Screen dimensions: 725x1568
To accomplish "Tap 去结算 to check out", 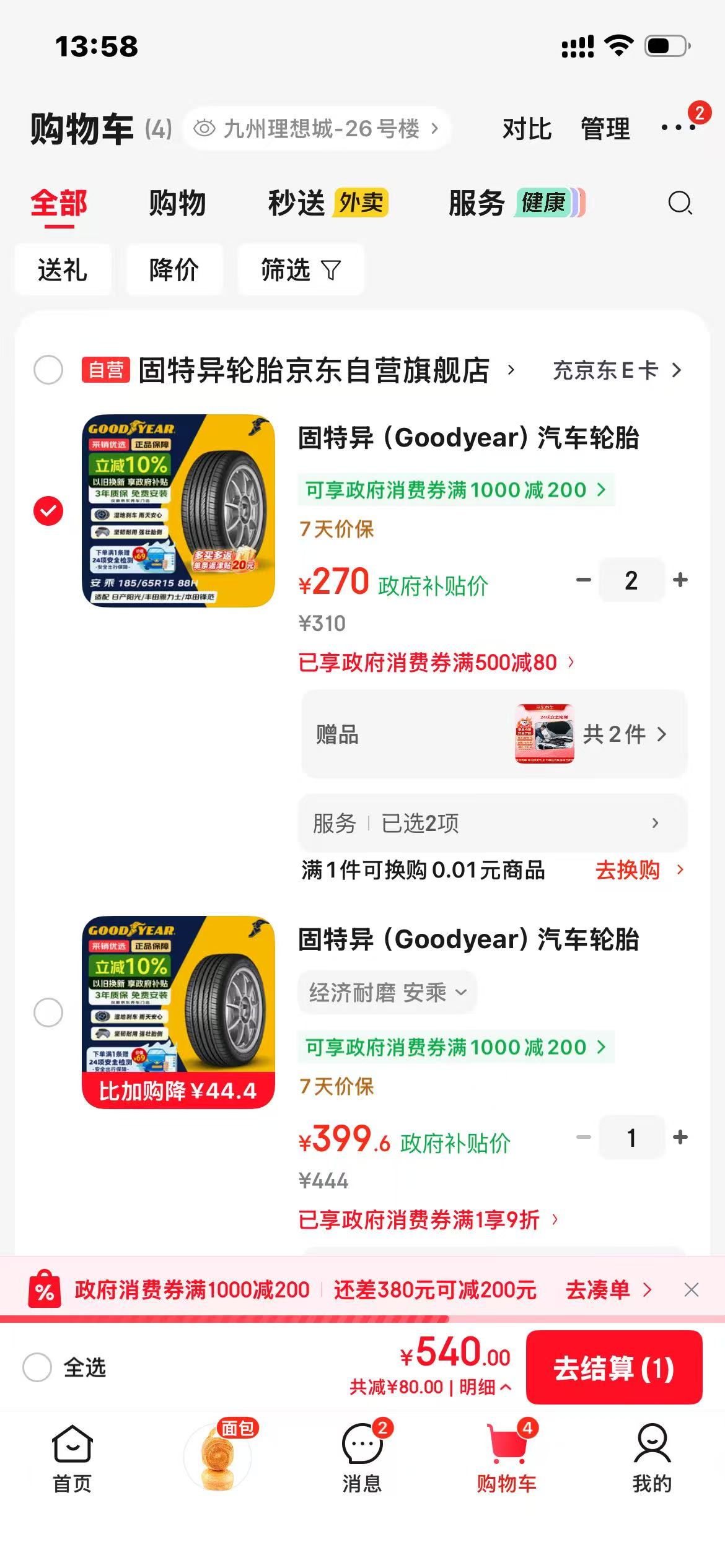I will pyautogui.click(x=614, y=1367).
